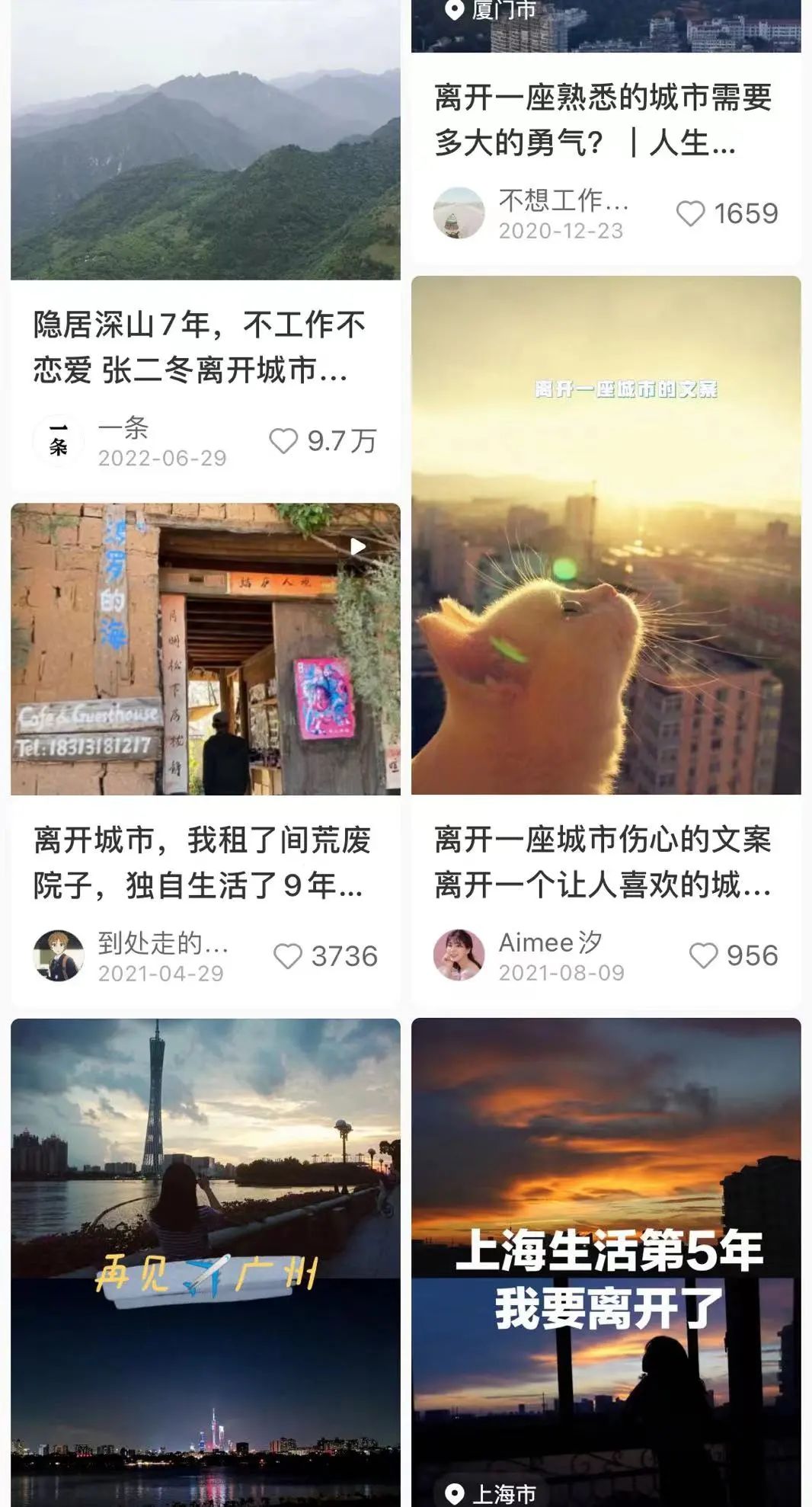Click 一条's circular profile avatar
Viewport: 812px width, 1507px height.
55,440
